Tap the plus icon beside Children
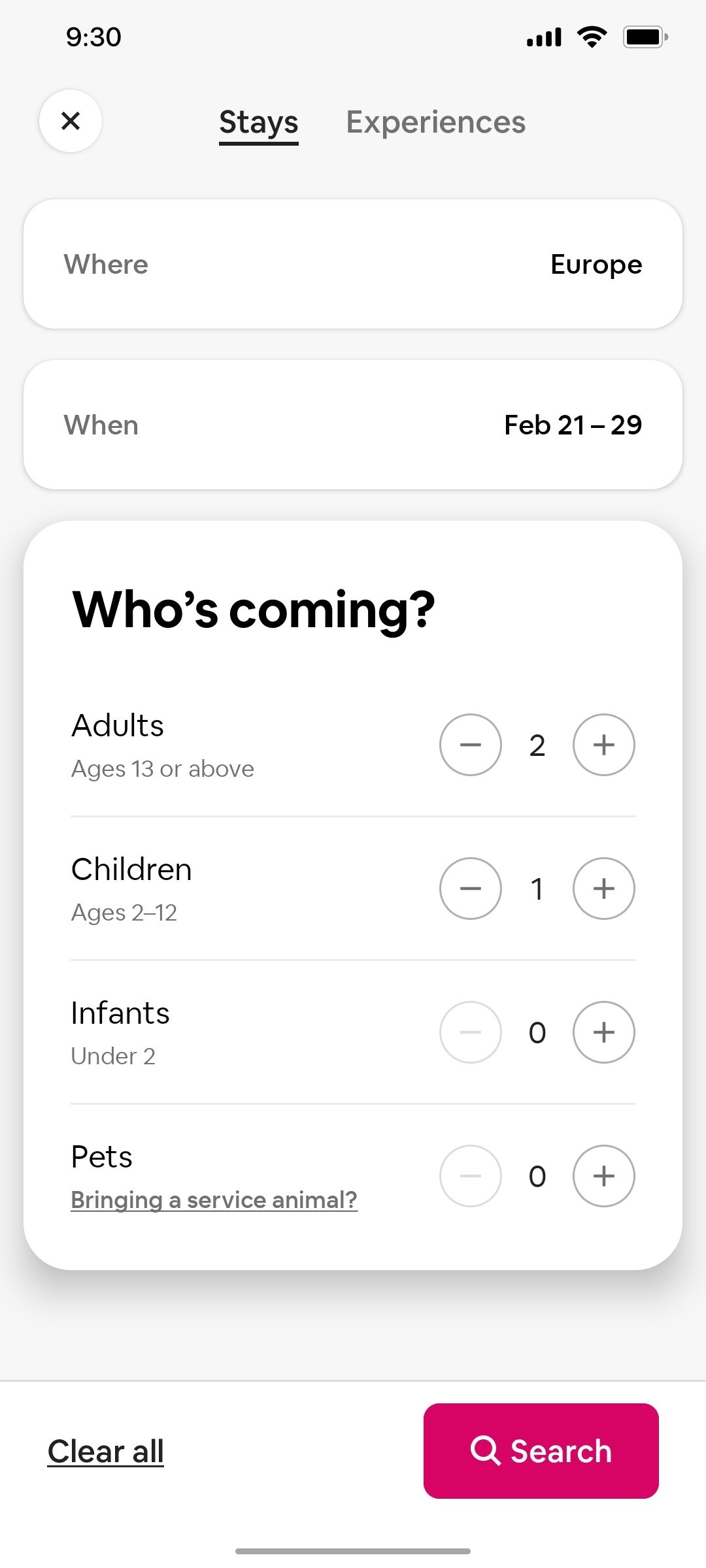706x1568 pixels. coord(603,889)
